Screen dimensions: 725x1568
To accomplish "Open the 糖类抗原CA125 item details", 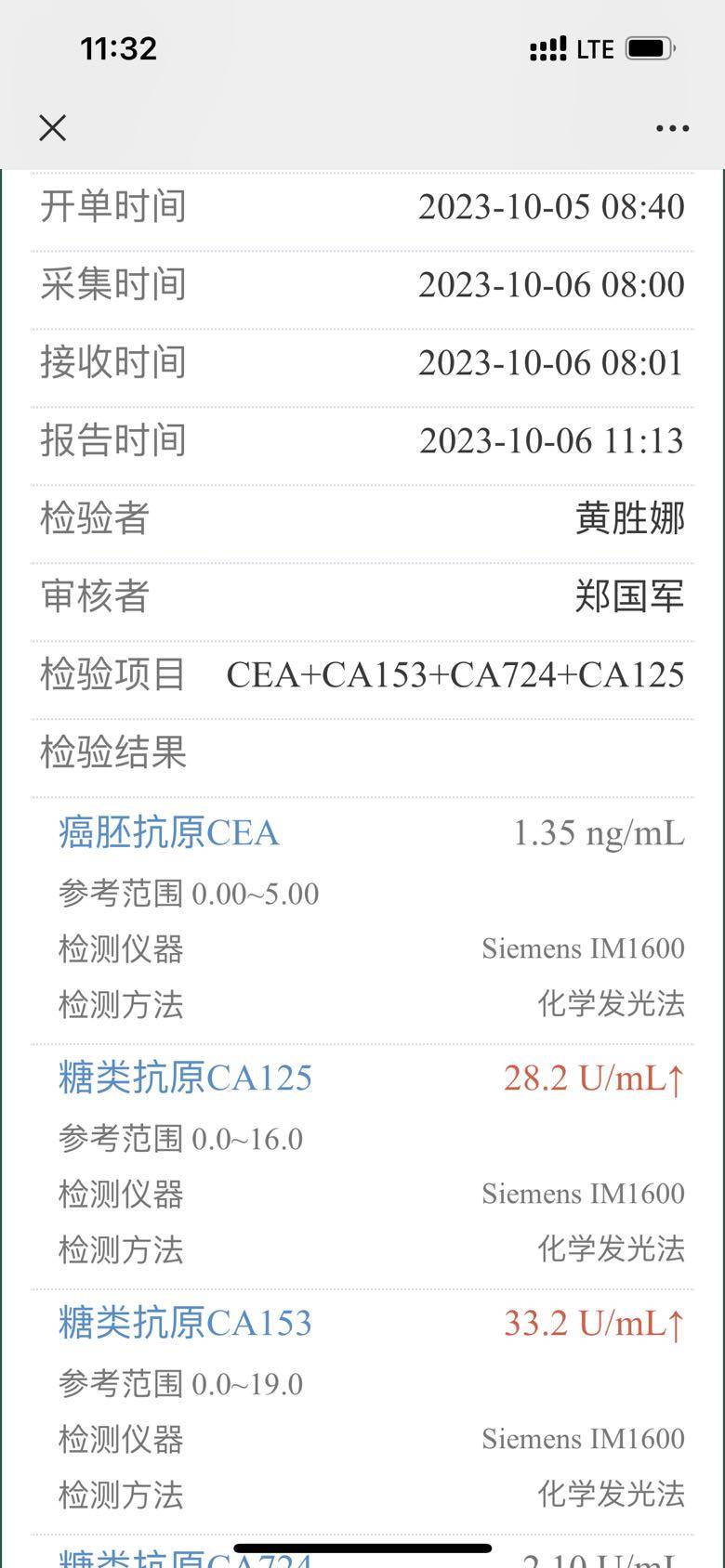I will click(x=185, y=1078).
